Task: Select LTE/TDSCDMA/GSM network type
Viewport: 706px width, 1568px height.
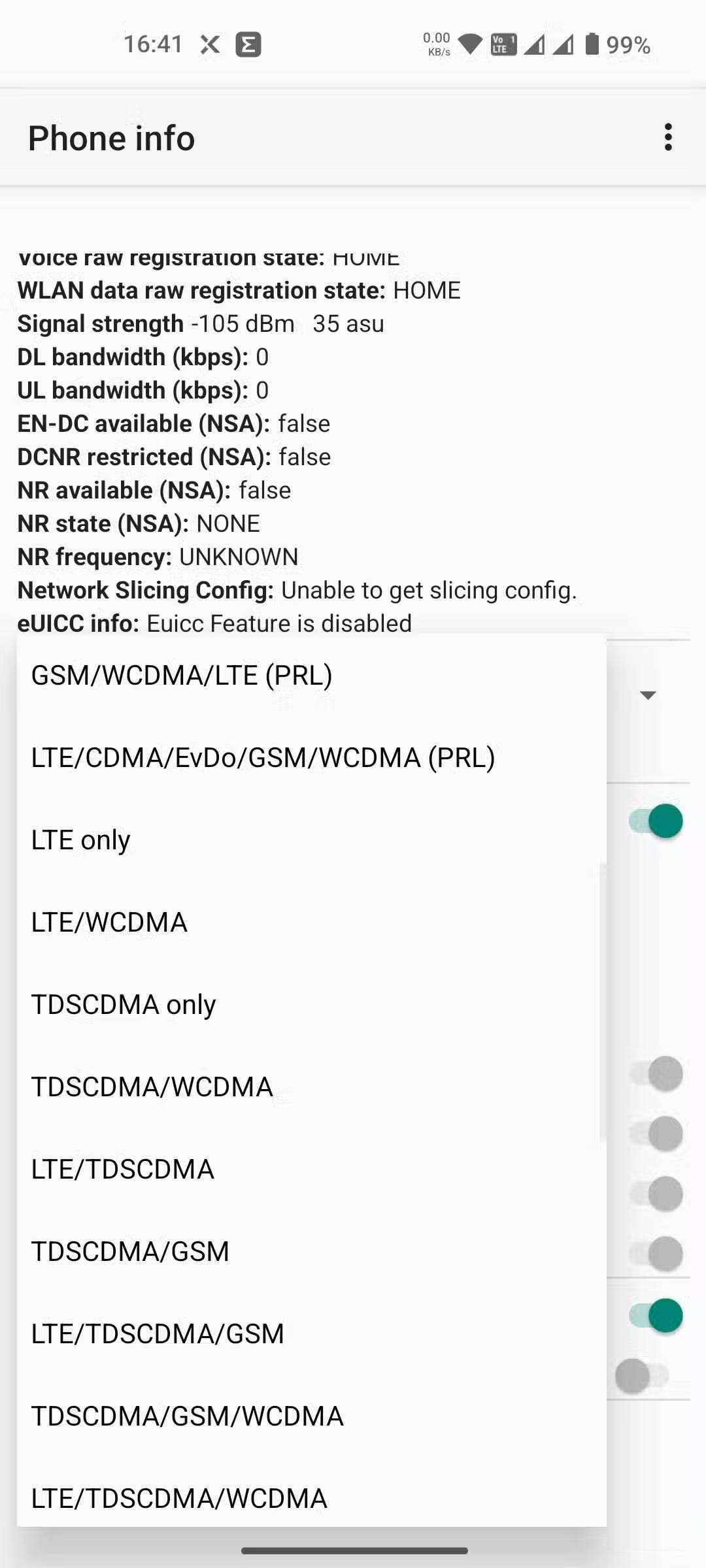Action: (x=158, y=1333)
